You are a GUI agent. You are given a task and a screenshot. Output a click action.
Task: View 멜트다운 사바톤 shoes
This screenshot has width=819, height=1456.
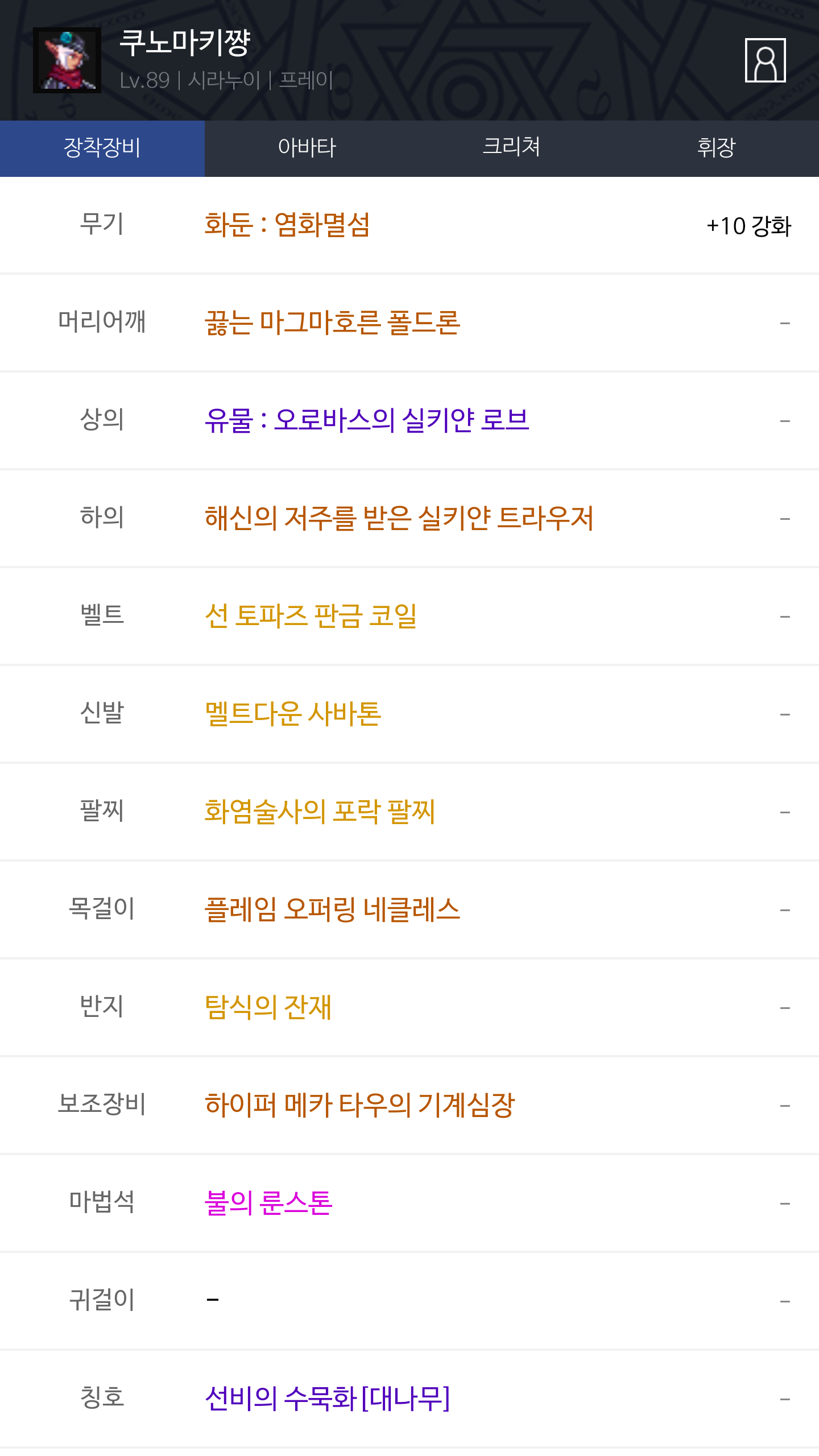(x=293, y=714)
